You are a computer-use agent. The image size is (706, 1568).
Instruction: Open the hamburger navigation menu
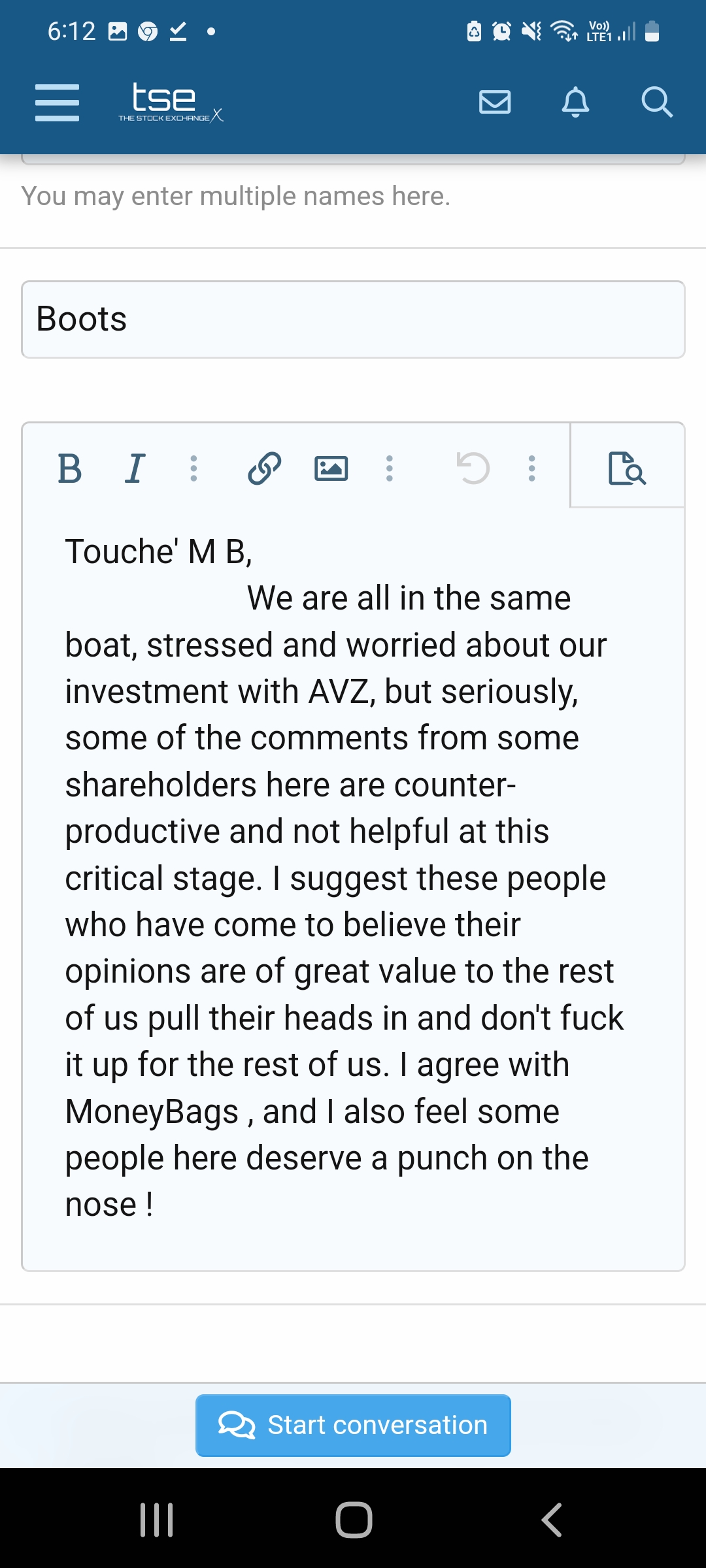57,103
